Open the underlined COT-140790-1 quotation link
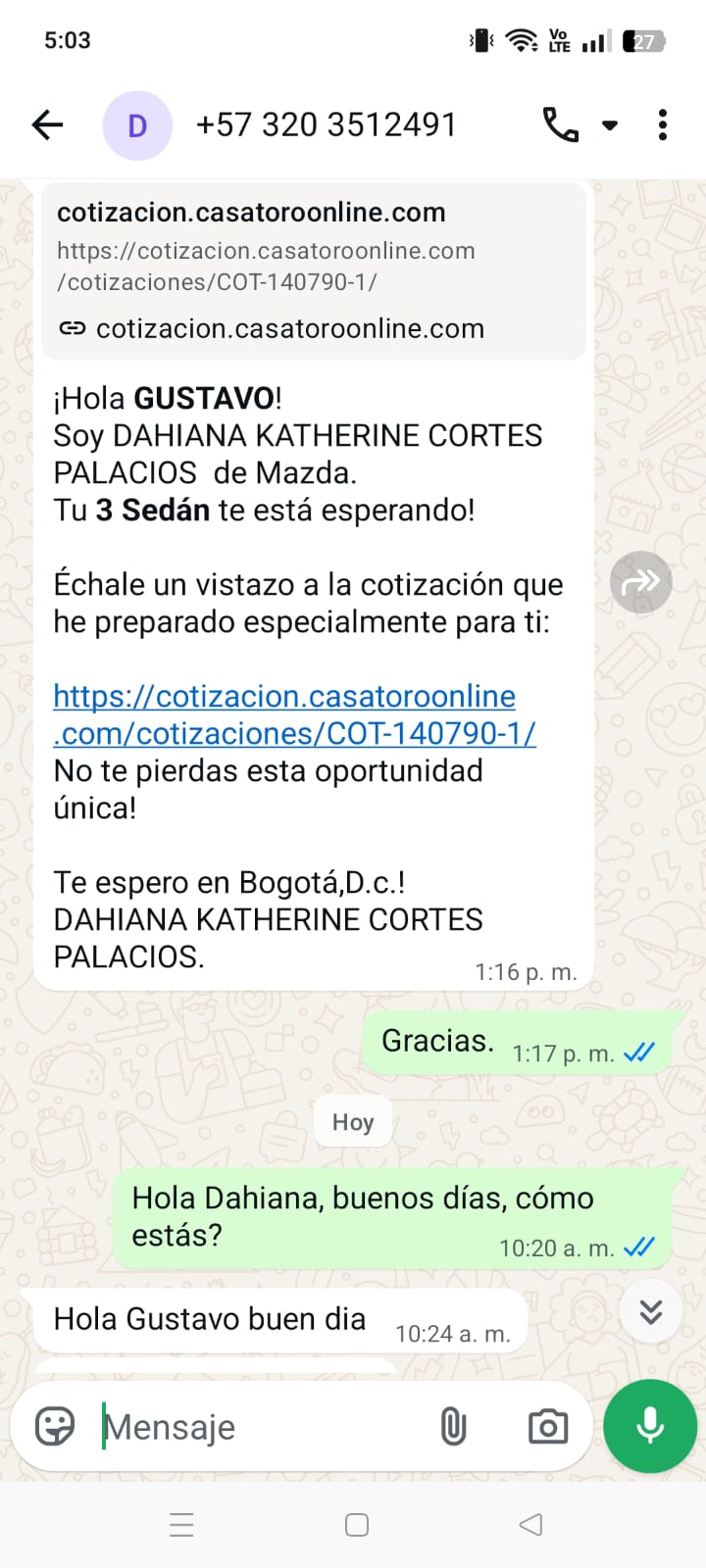Screen dimensions: 706x1568 tap(294, 715)
